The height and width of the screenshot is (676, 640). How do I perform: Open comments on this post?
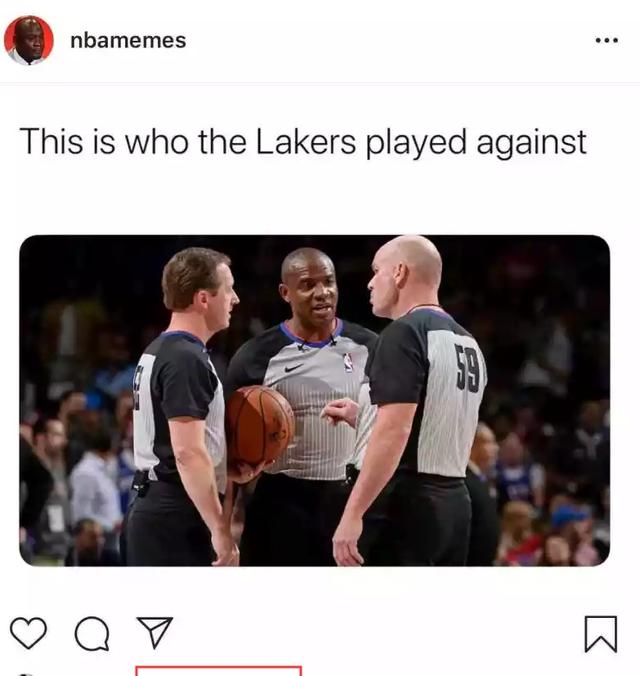[91, 632]
